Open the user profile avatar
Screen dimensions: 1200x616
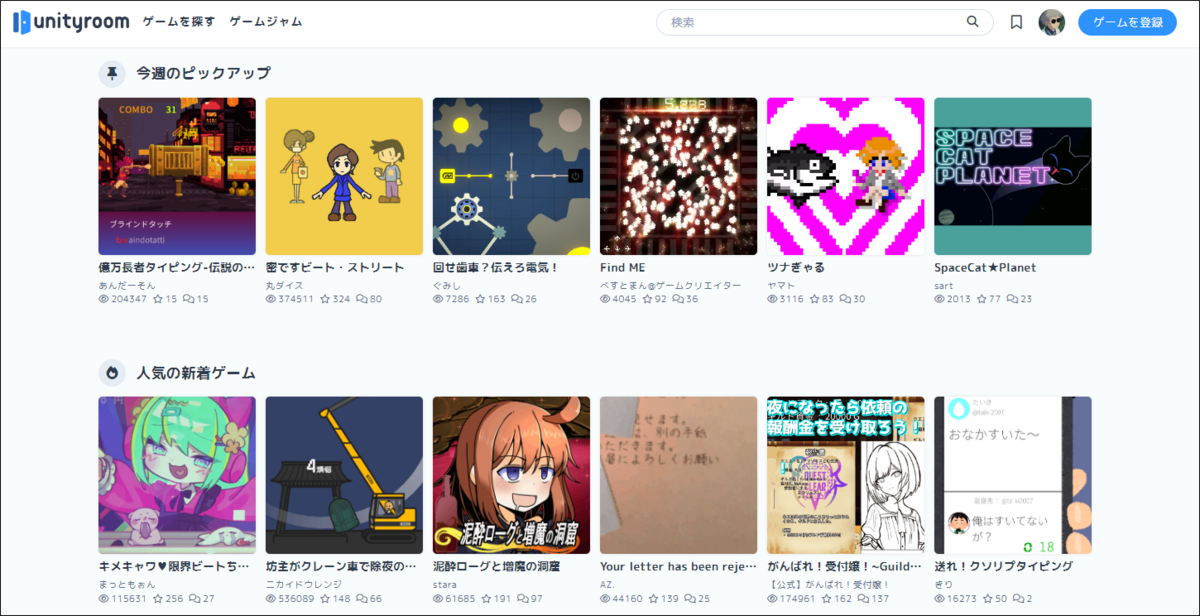pyautogui.click(x=1051, y=22)
